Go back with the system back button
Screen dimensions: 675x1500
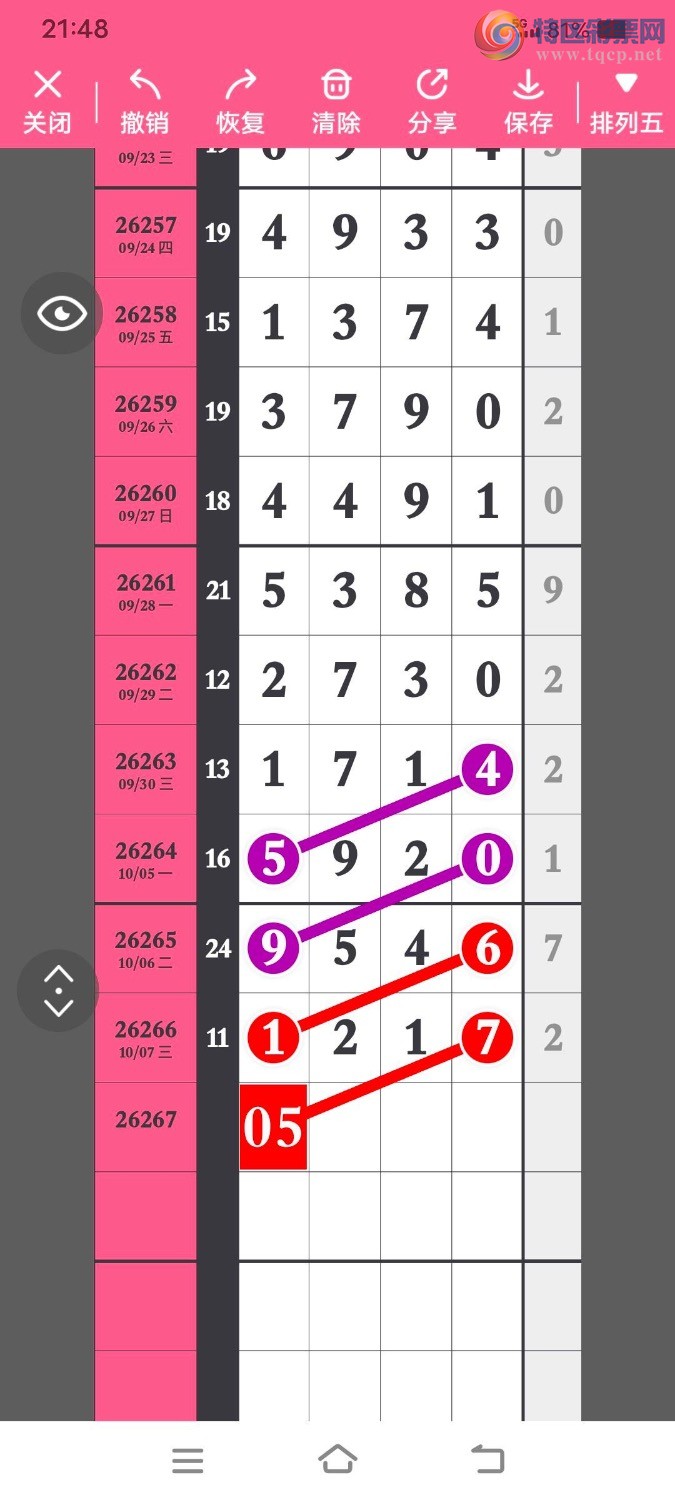pyautogui.click(x=487, y=1460)
